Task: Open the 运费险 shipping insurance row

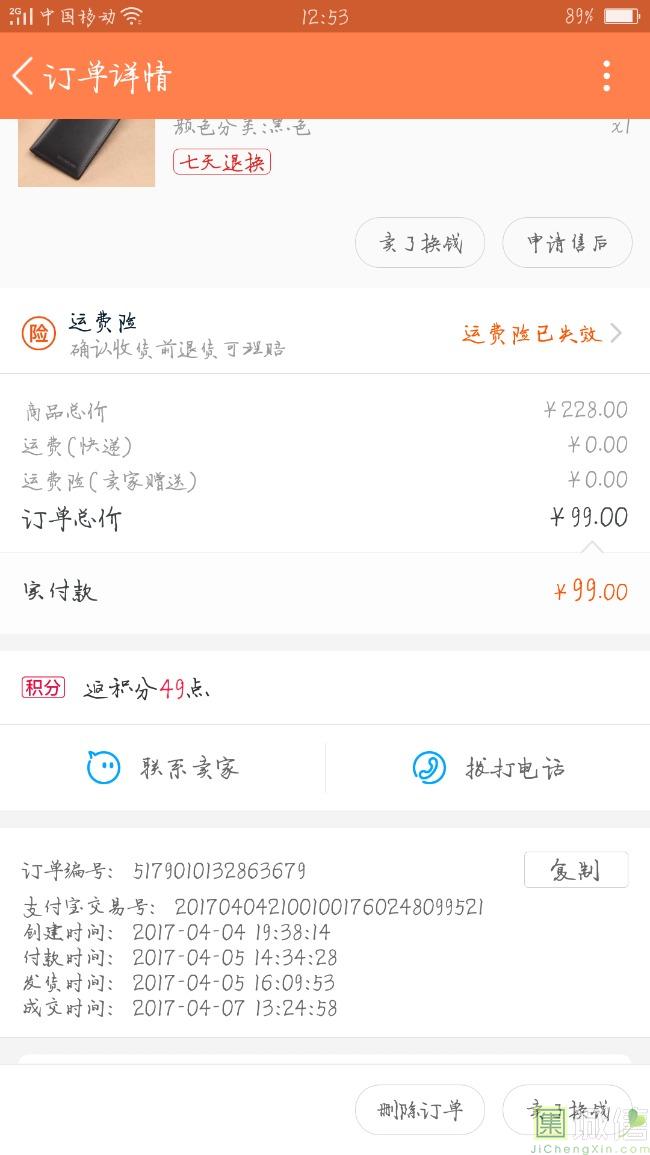Action: click(x=325, y=334)
